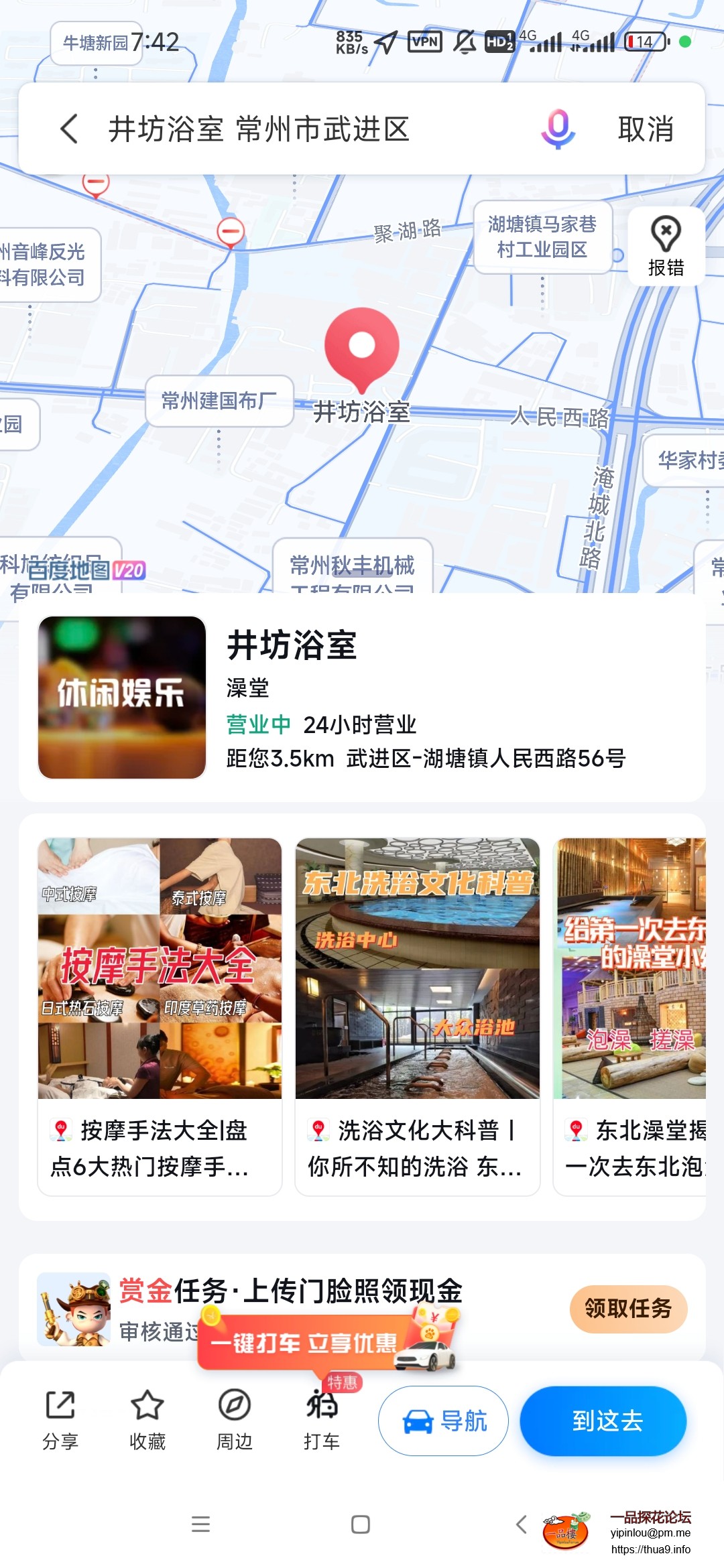Tap the 休闲娱乐 place thumbnail image
Screen dimensions: 724x1568
tap(123, 697)
